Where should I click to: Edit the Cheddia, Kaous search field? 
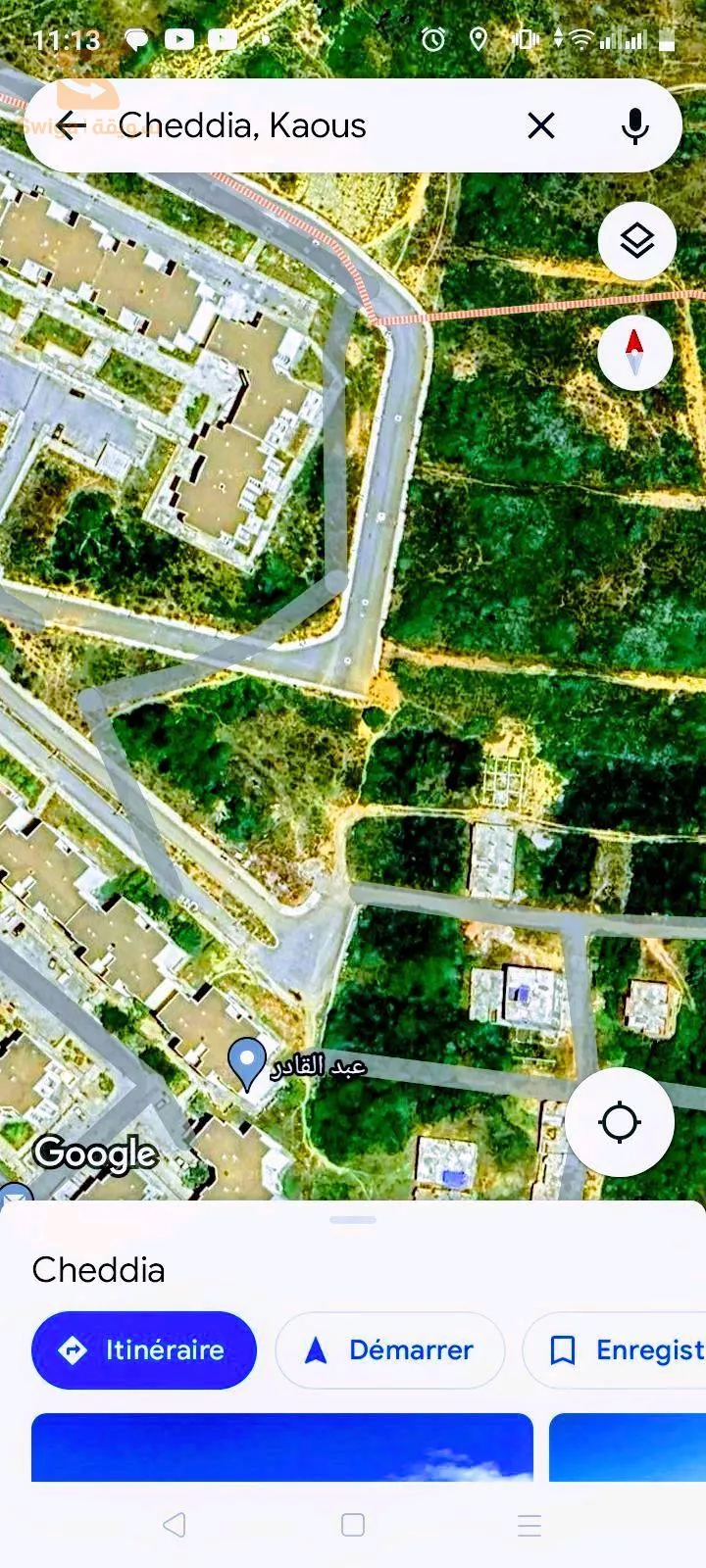click(x=294, y=125)
